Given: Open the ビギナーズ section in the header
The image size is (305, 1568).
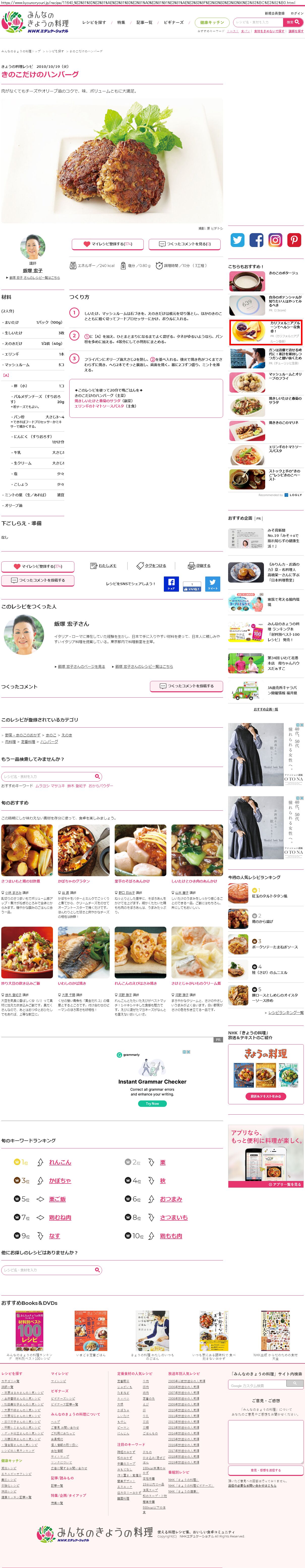Looking at the screenshot, I should pos(173,22).
